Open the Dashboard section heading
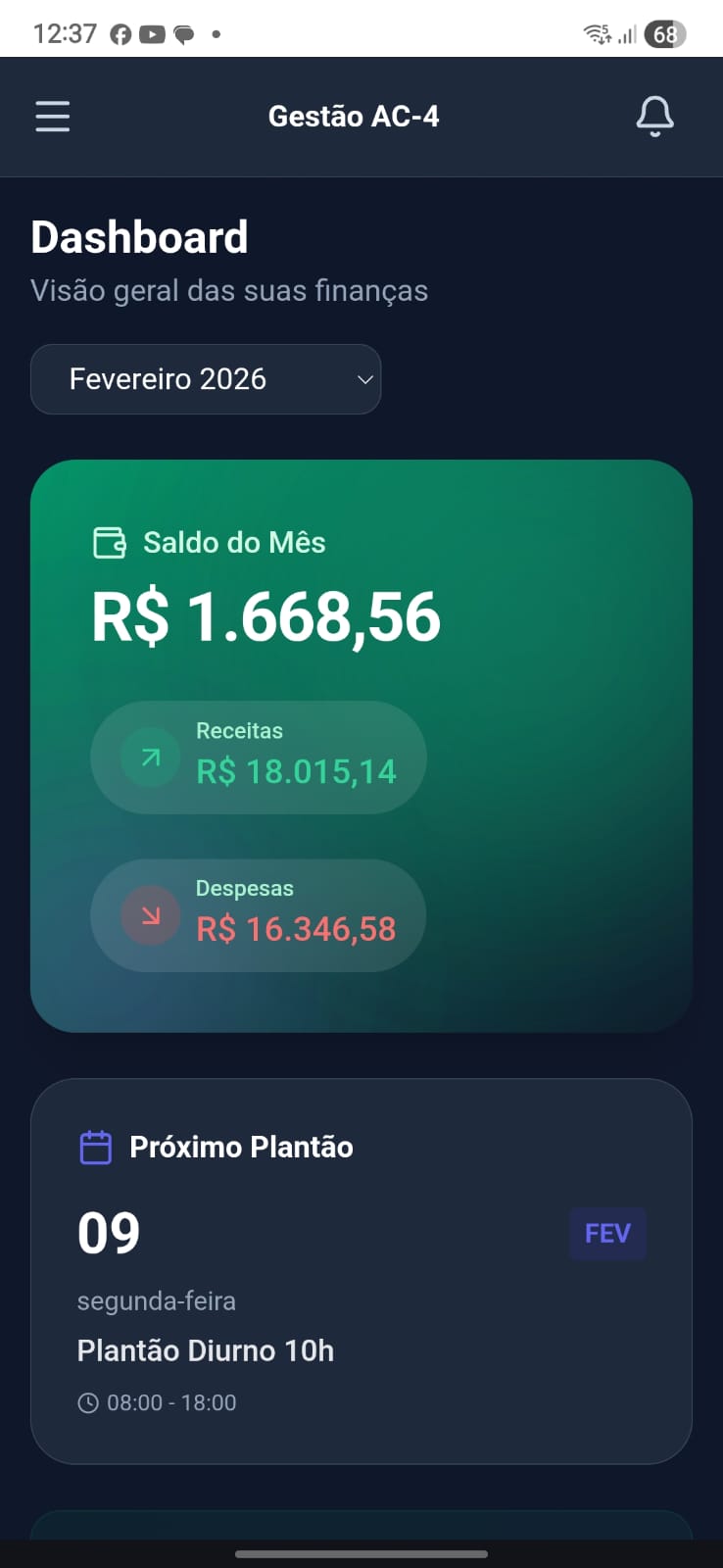The height and width of the screenshot is (1568, 723). pos(140,236)
